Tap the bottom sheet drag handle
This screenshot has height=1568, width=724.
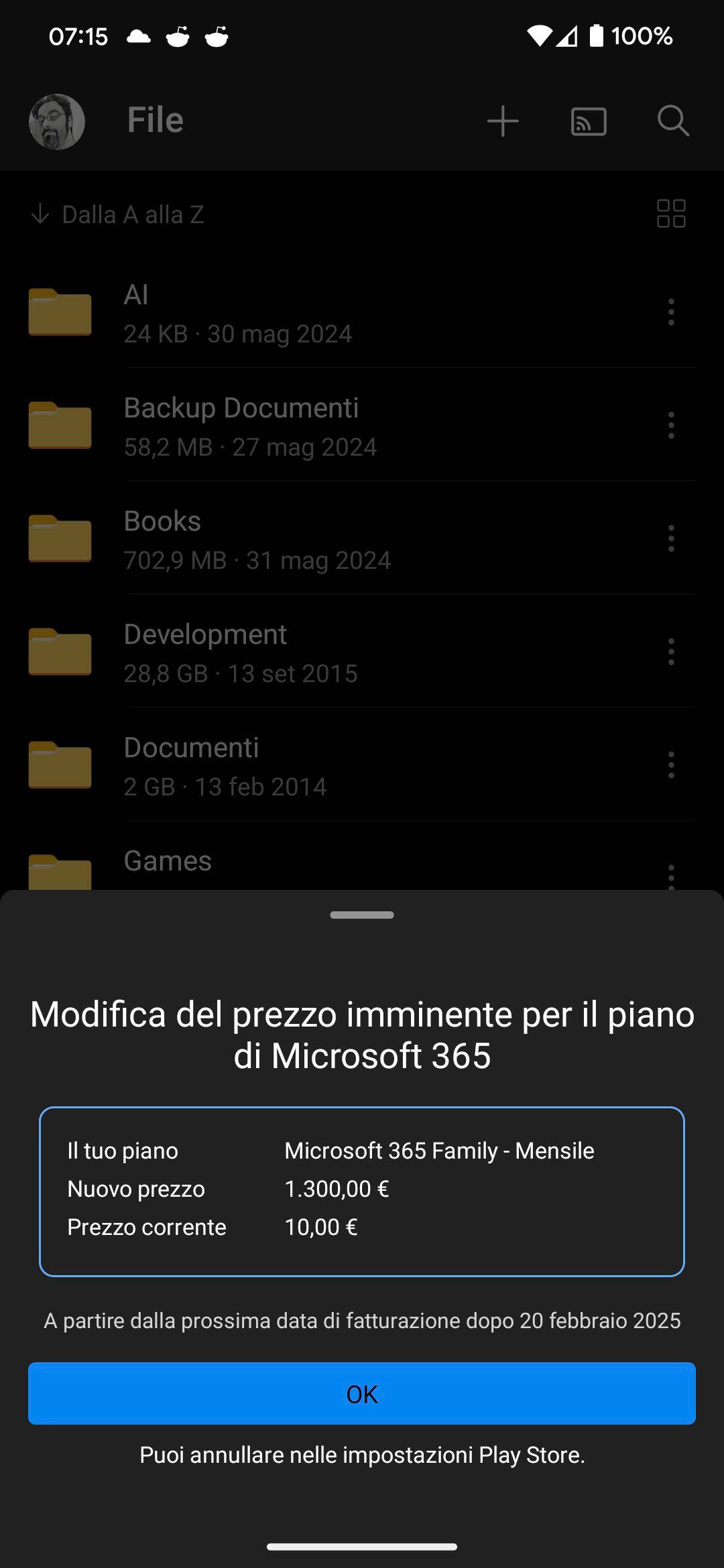point(362,915)
